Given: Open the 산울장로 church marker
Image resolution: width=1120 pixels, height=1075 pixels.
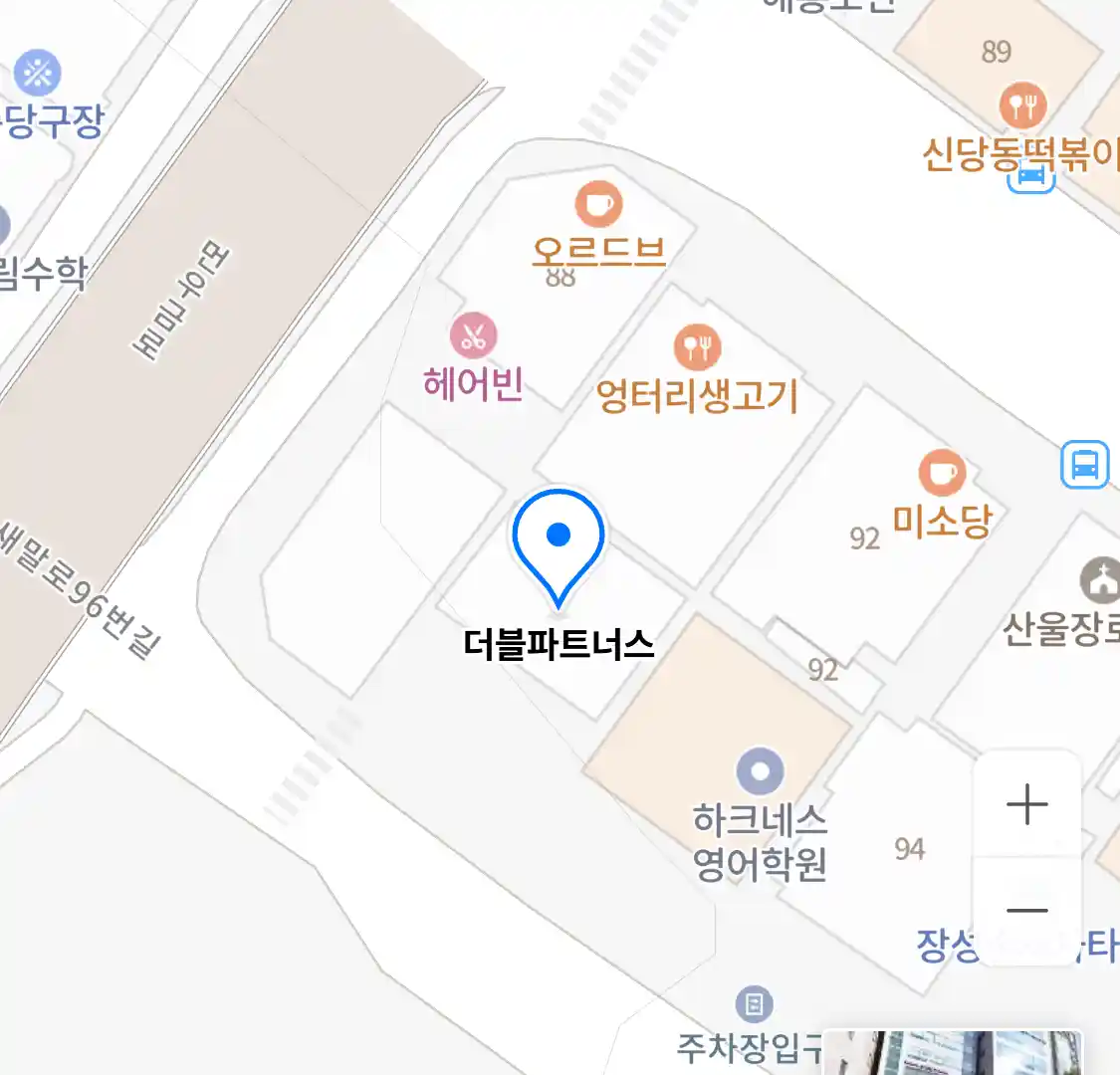Looking at the screenshot, I should pyautogui.click(x=1101, y=580).
